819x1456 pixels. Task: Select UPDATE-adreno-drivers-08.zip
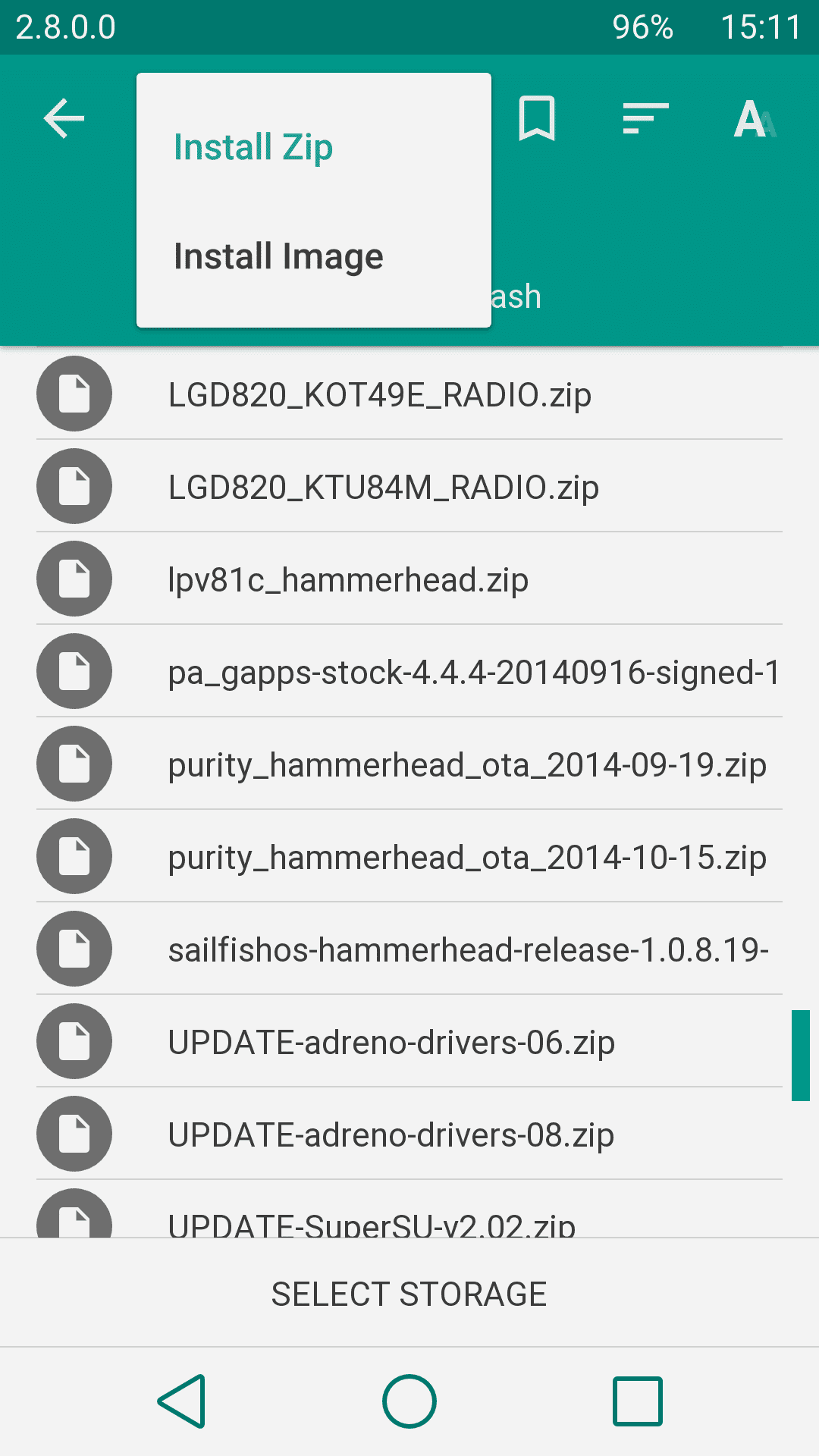coord(391,1135)
